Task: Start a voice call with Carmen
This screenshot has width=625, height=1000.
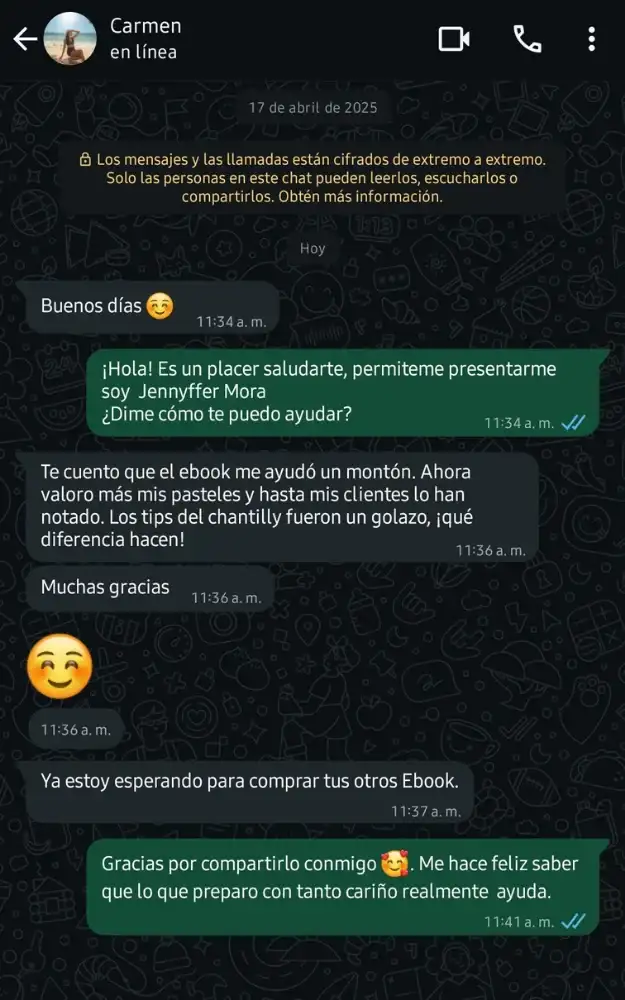Action: tap(527, 39)
